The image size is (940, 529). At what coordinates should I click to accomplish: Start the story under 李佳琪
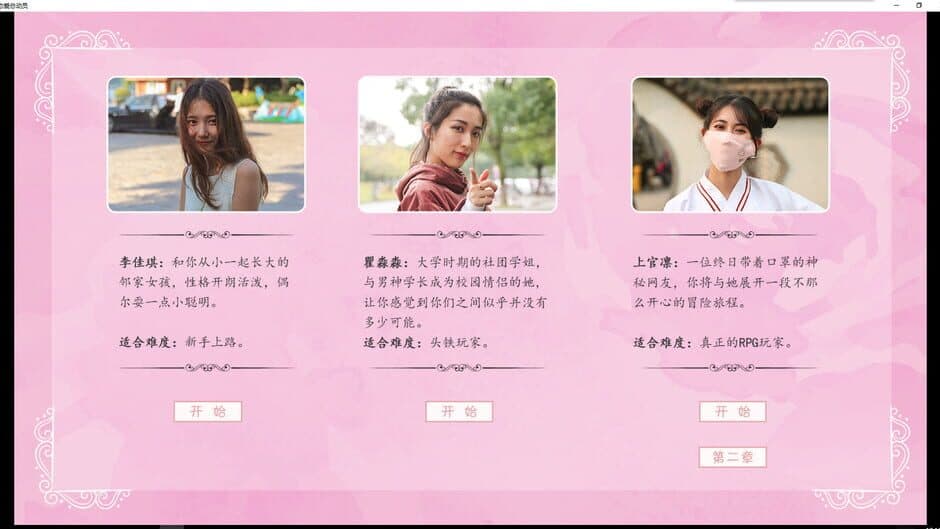point(208,411)
